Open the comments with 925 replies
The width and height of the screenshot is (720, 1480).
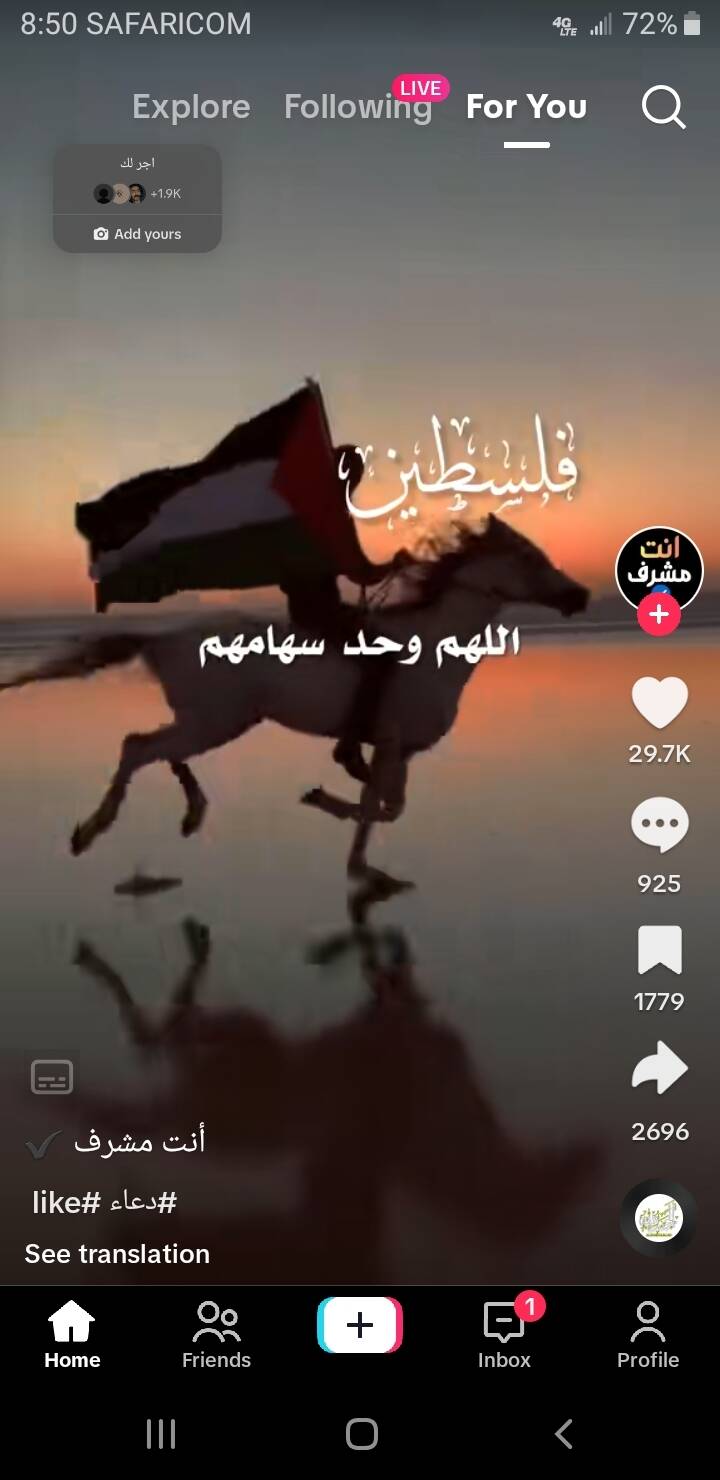[x=659, y=827]
